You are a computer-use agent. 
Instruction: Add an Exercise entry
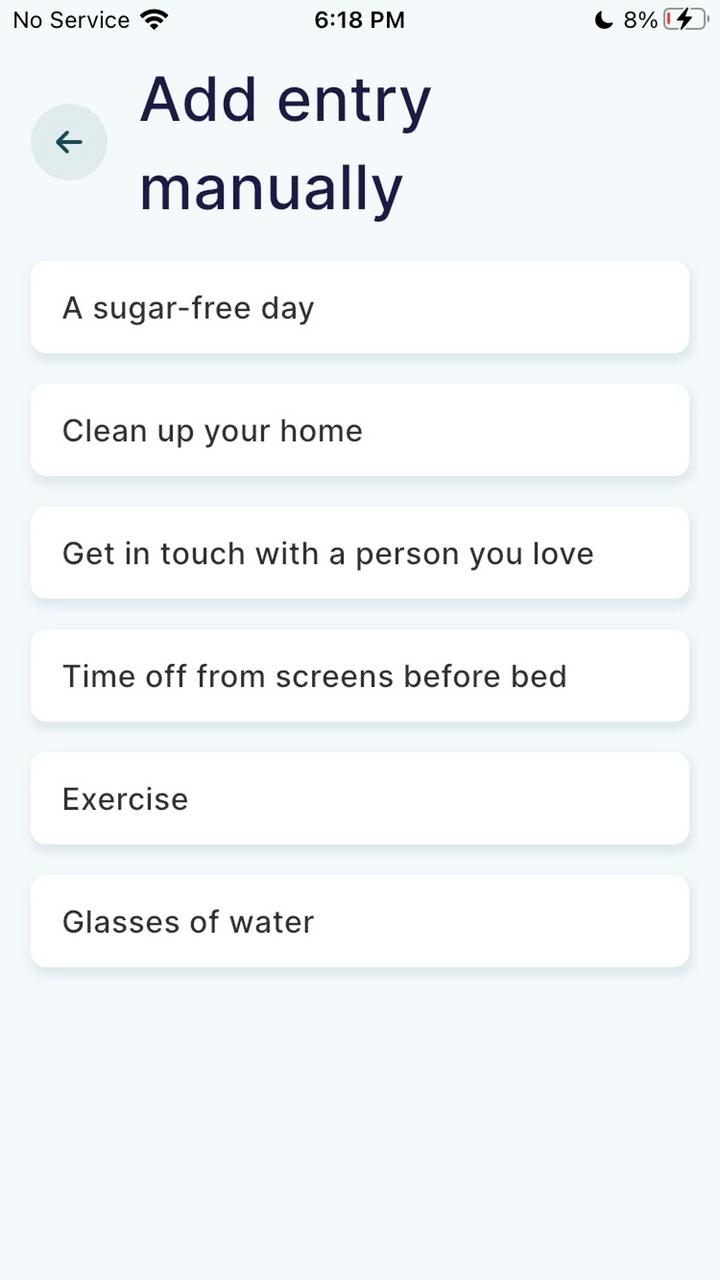point(360,799)
